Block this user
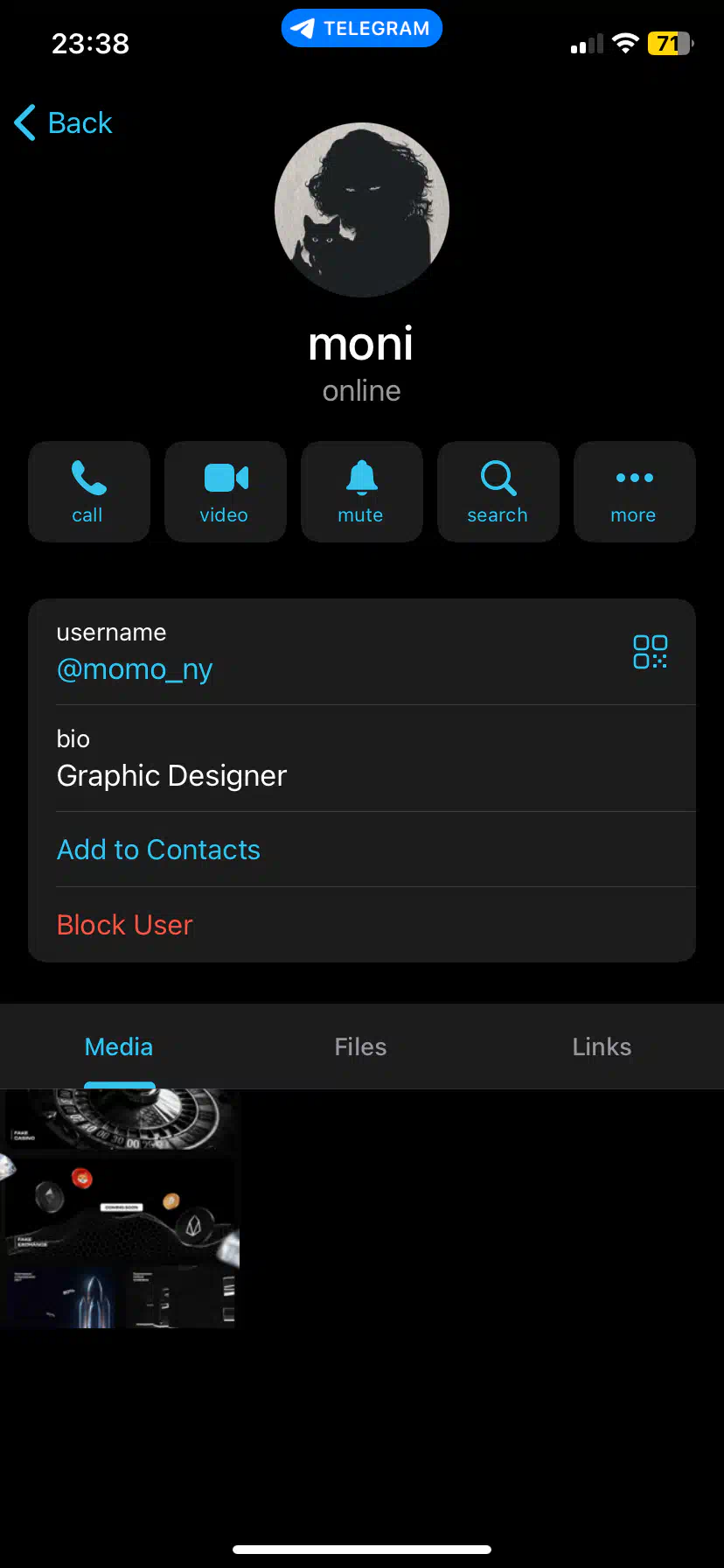The width and height of the screenshot is (724, 1568). point(125,925)
